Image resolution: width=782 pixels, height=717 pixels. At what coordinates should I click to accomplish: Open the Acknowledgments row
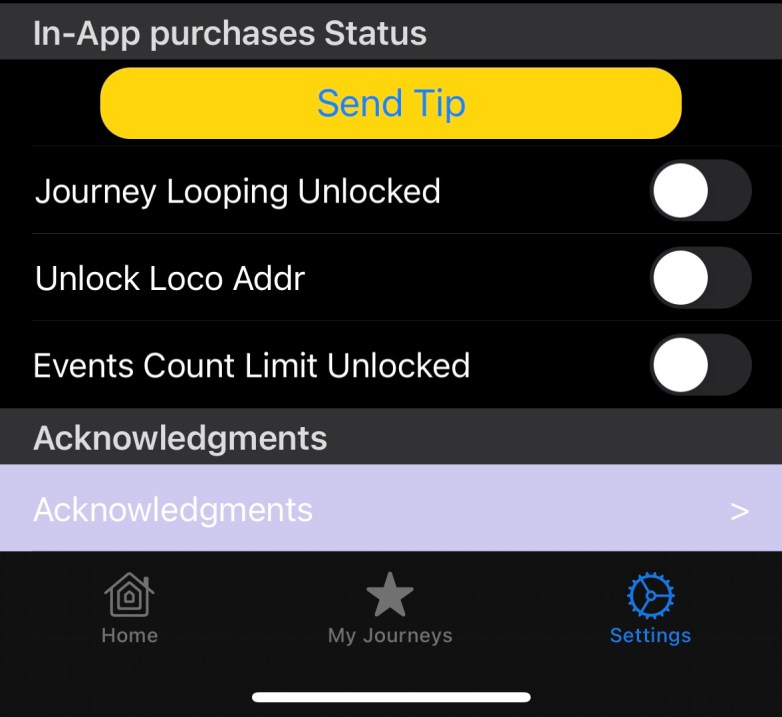391,510
